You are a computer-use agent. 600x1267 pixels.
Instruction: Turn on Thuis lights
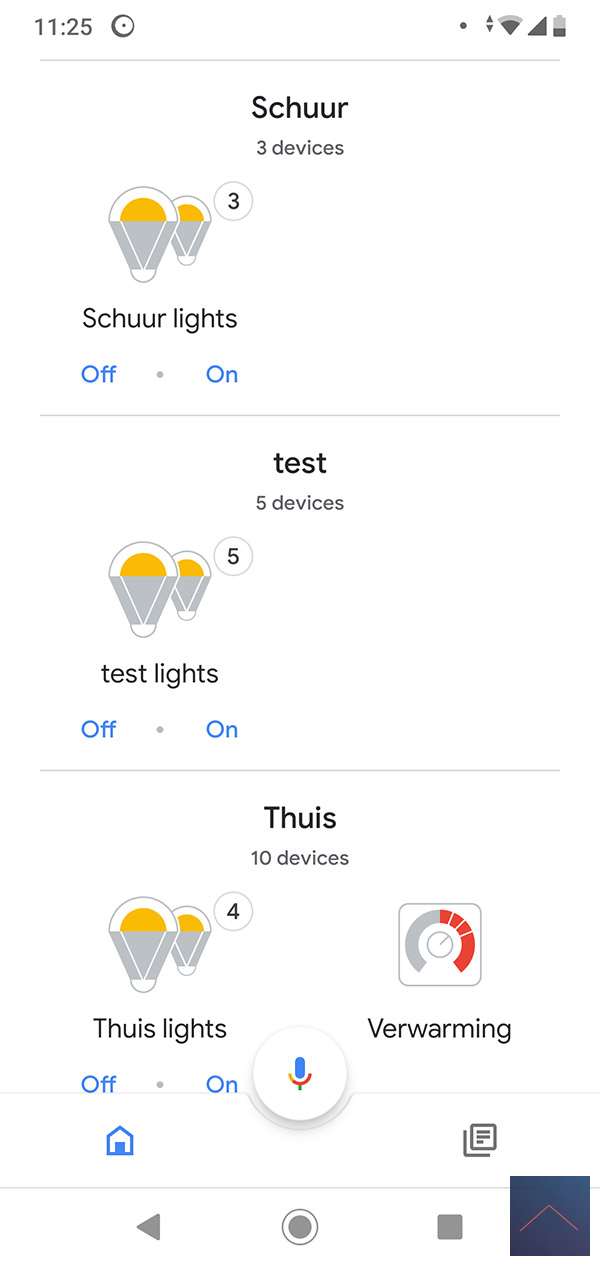pyautogui.click(x=222, y=1083)
